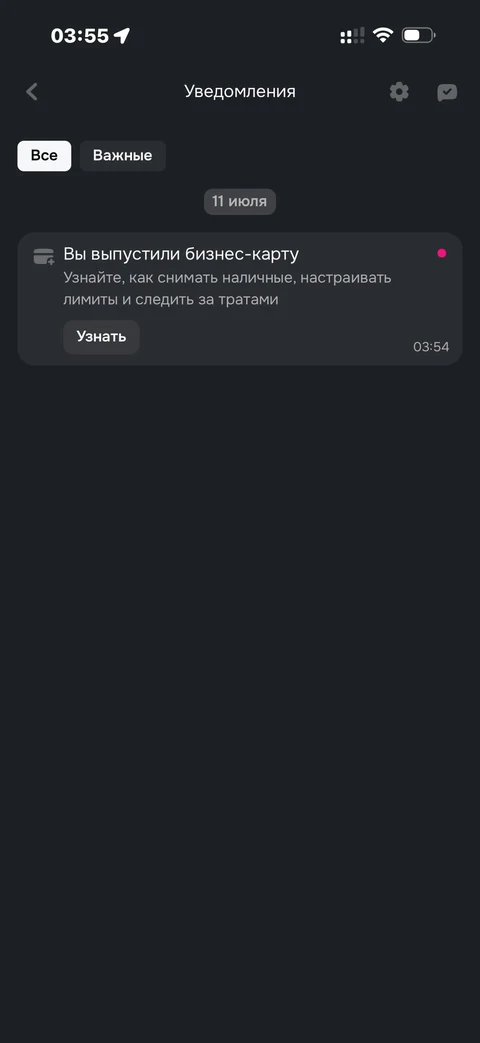The height and width of the screenshot is (1043, 480).
Task: Go back from the Уведомления screen
Action: tap(31, 92)
